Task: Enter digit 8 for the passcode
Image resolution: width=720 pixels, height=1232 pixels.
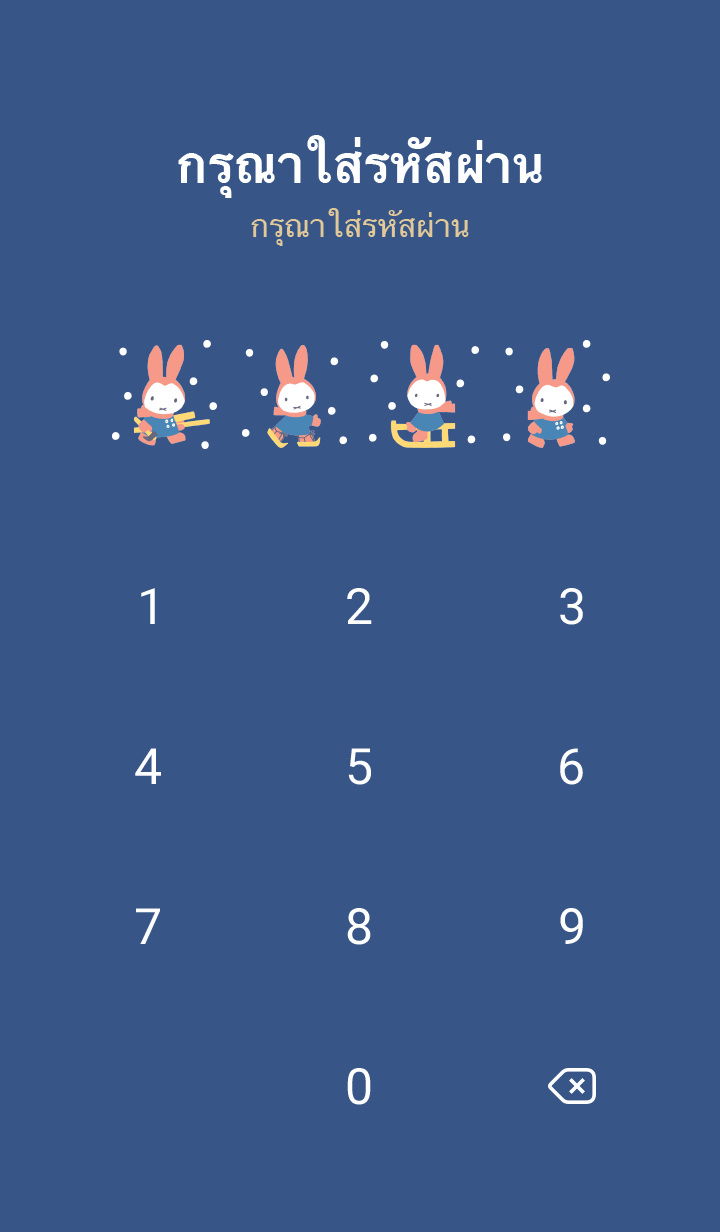Action: (x=359, y=927)
